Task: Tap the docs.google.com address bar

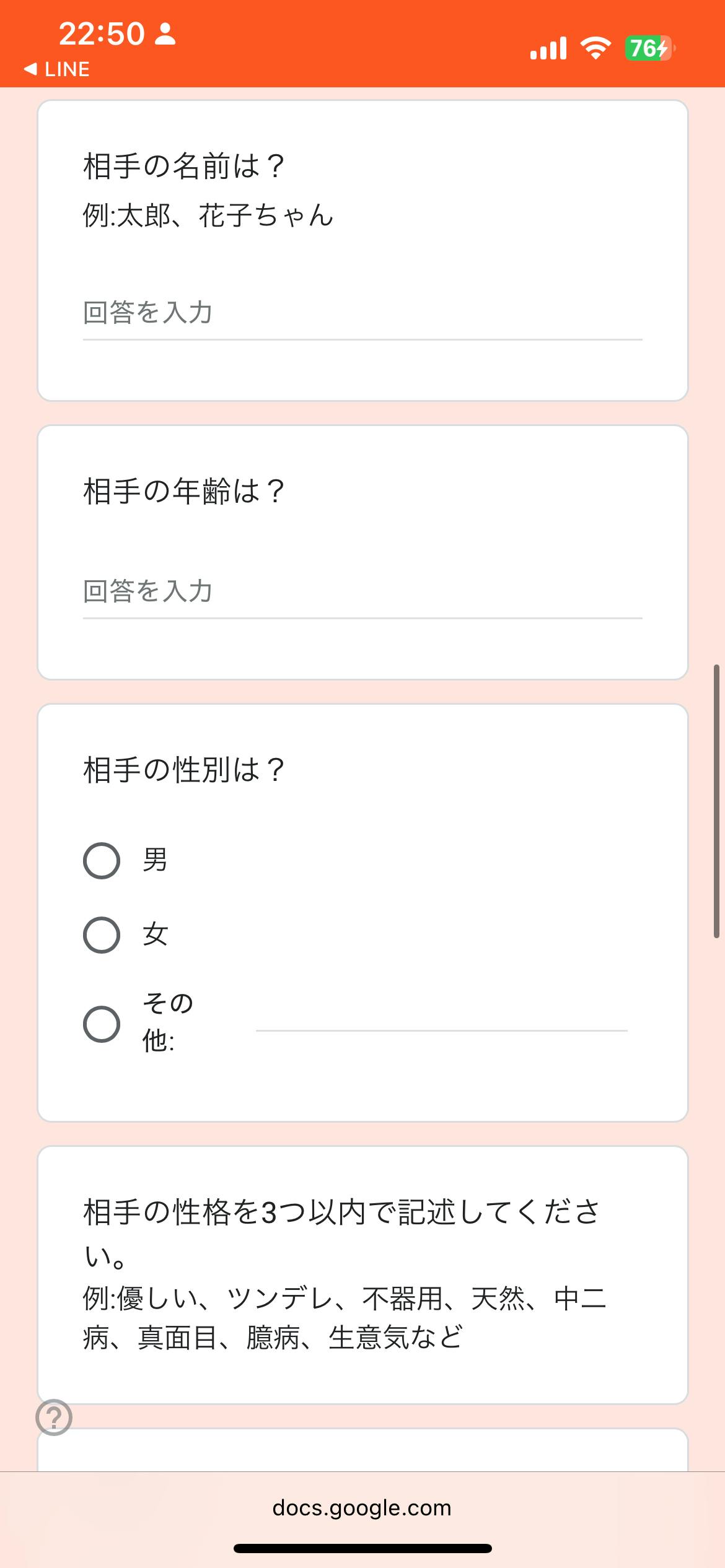Action: (362, 1507)
